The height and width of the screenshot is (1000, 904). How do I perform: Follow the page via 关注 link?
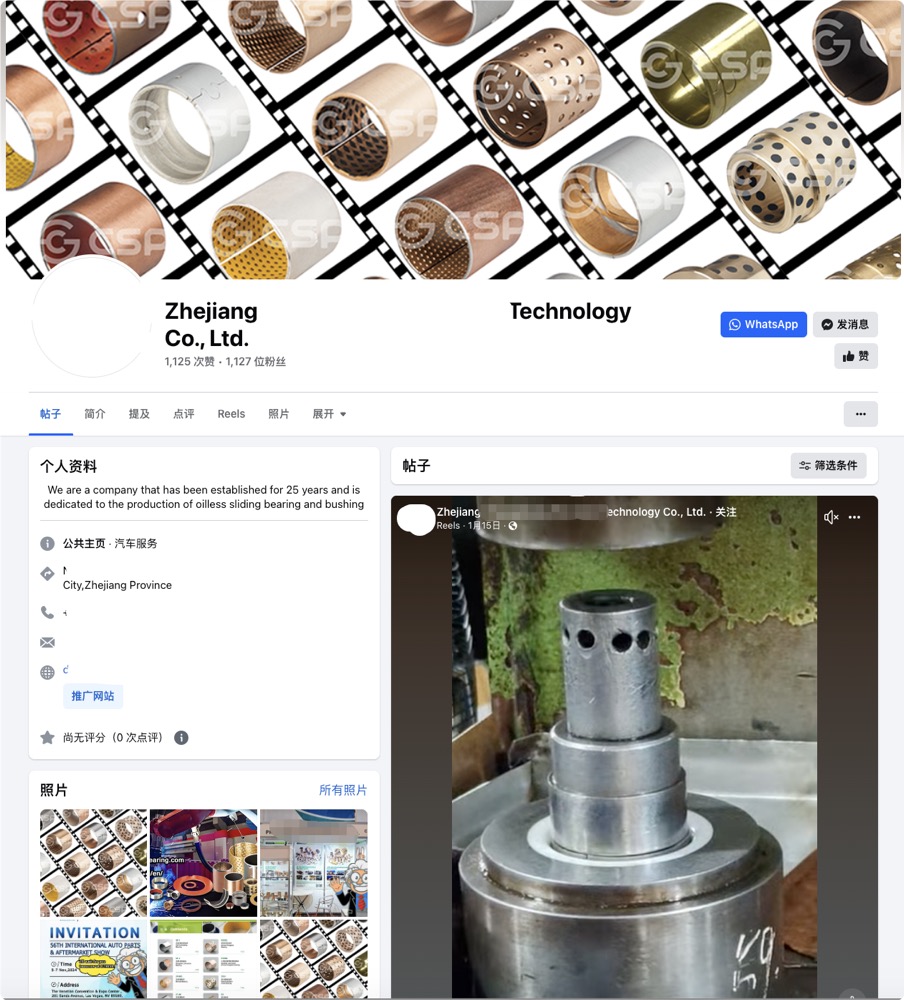(726, 512)
